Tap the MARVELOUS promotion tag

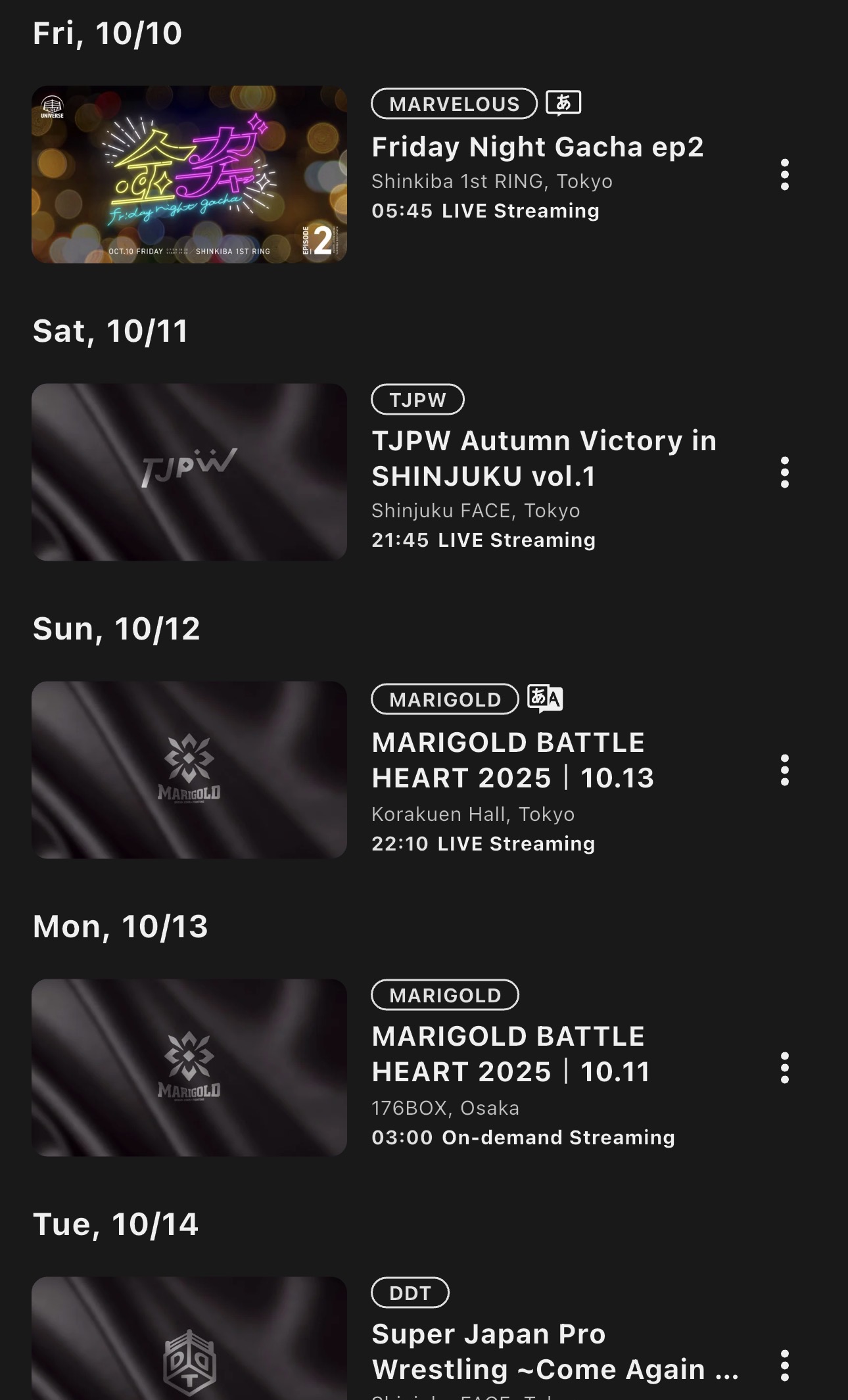click(x=454, y=104)
